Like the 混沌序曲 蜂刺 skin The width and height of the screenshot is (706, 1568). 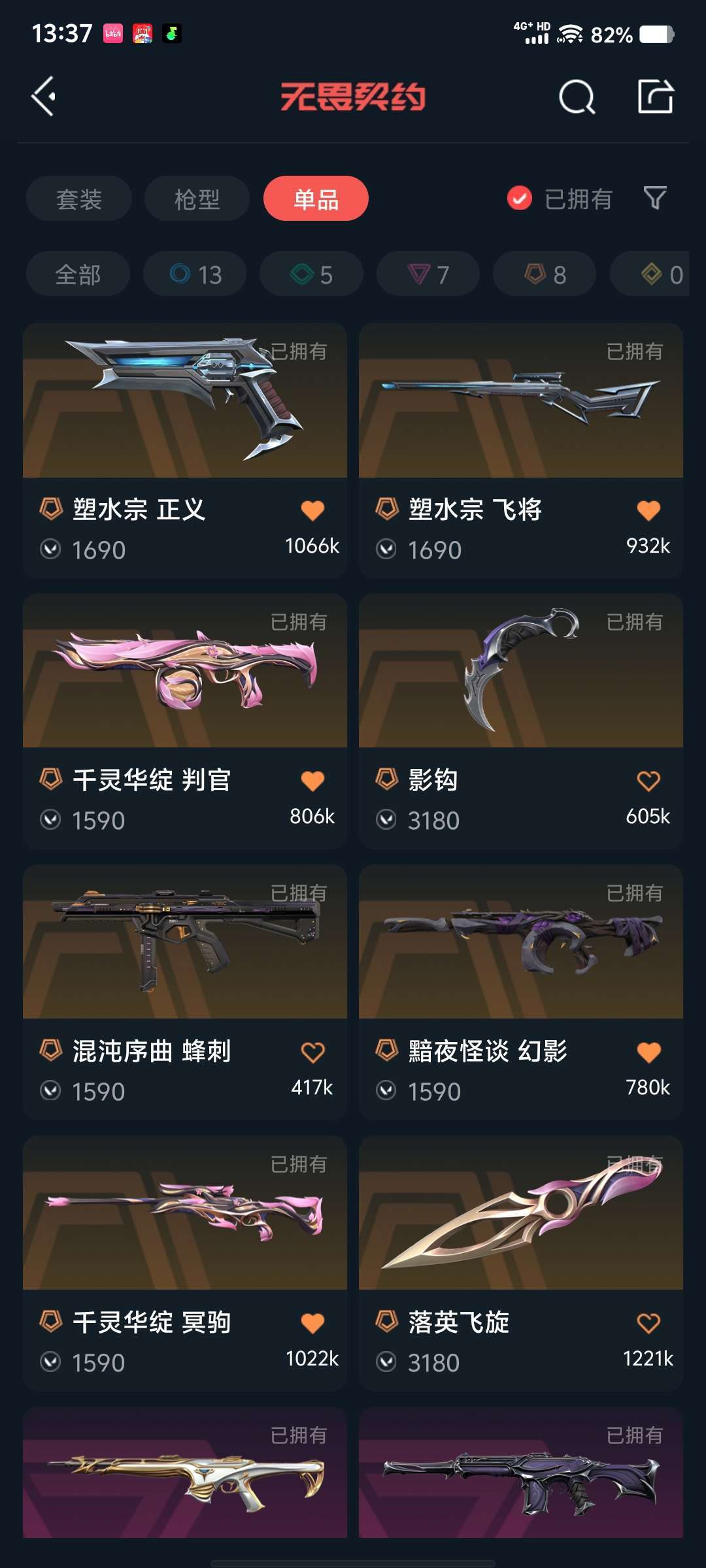312,1052
